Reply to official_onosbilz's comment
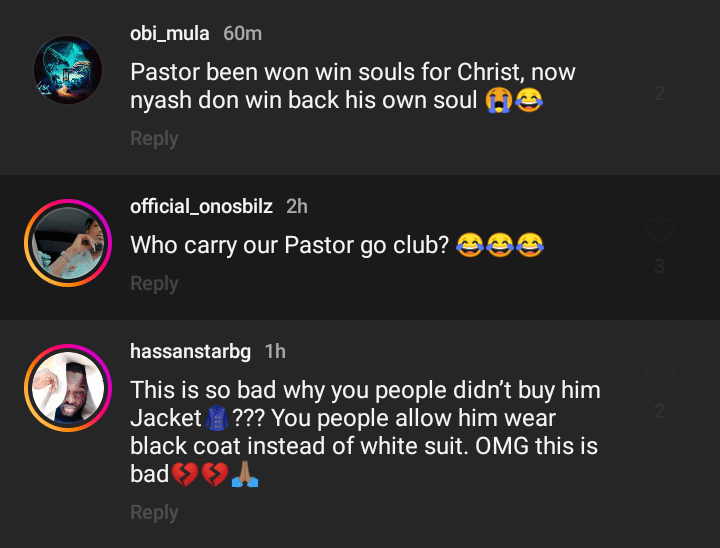Viewport: 720px width, 548px height. tap(154, 284)
